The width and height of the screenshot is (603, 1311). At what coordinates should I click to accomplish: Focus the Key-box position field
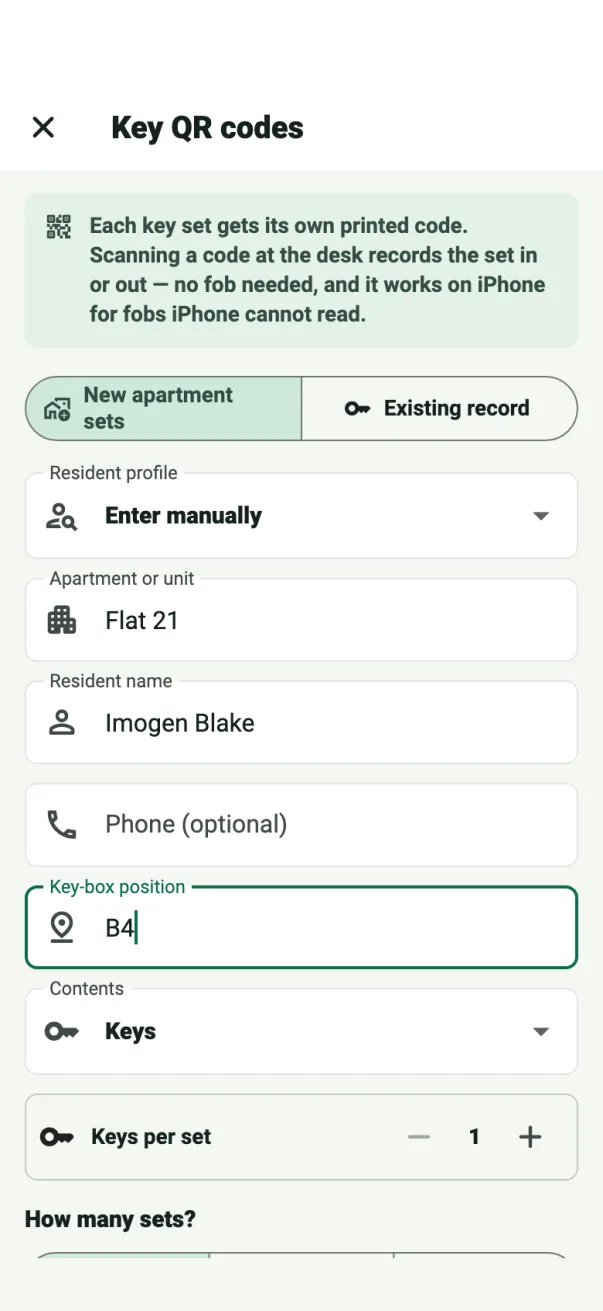(x=301, y=928)
